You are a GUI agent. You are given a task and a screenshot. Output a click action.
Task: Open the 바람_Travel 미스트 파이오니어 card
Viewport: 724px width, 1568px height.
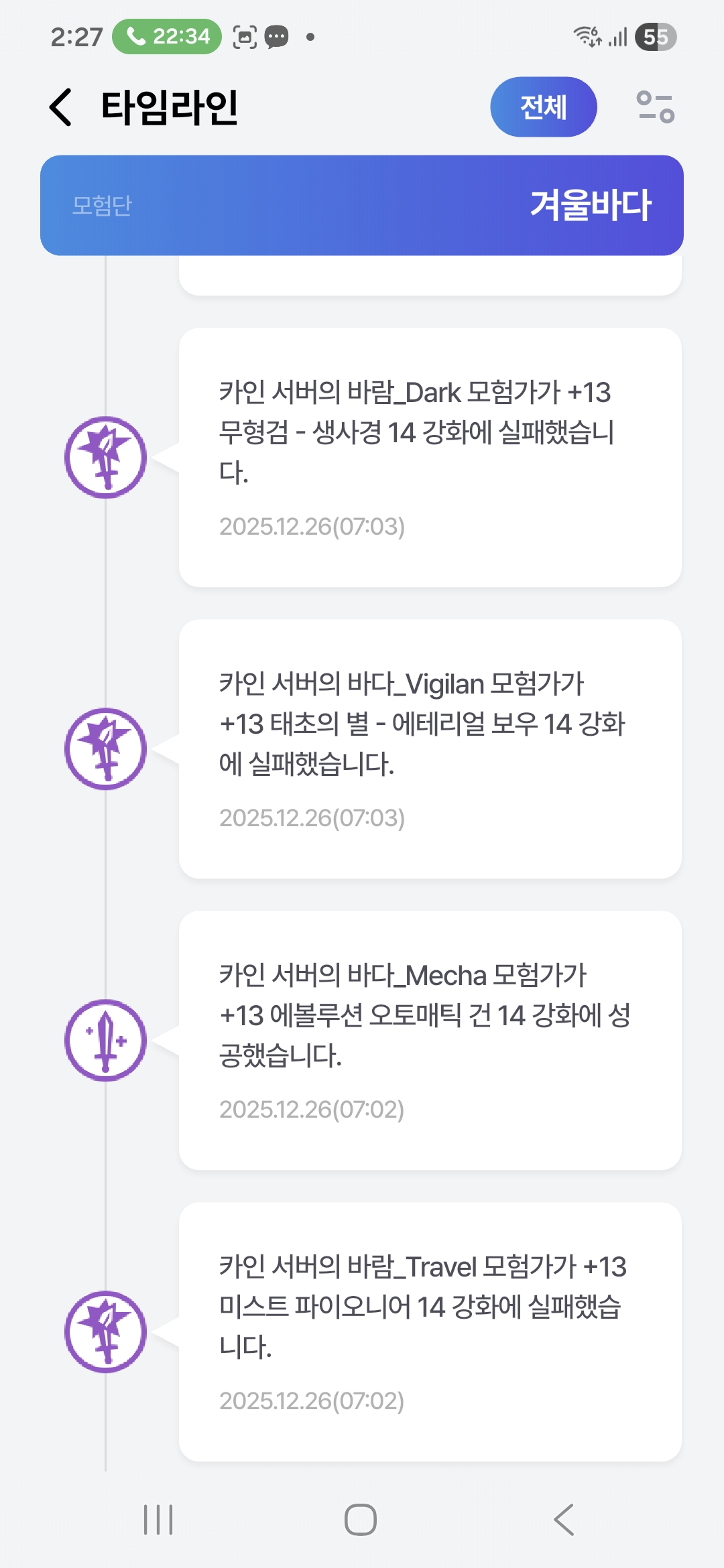pos(430,1331)
